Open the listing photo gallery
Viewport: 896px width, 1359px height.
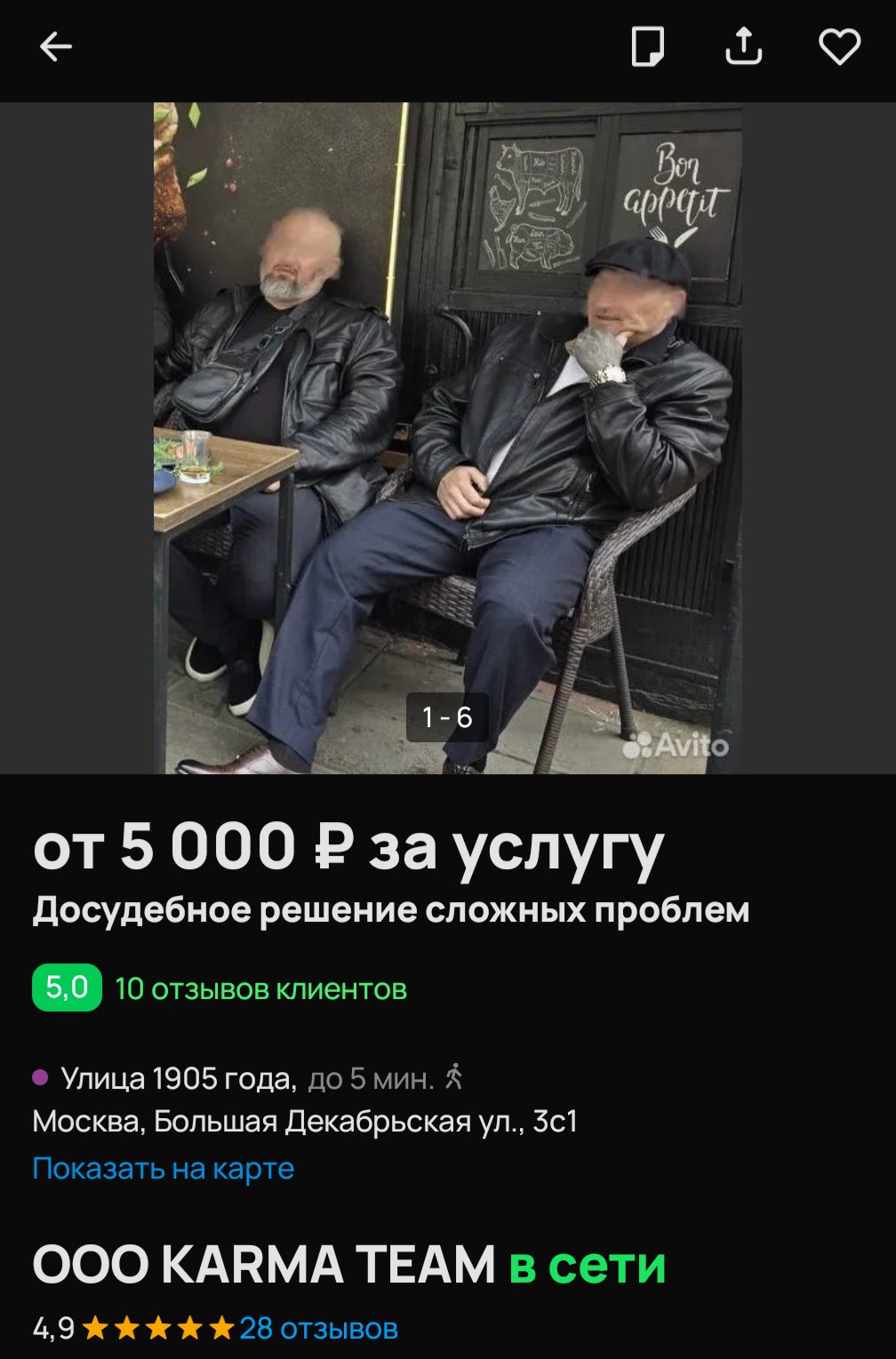pos(447,437)
